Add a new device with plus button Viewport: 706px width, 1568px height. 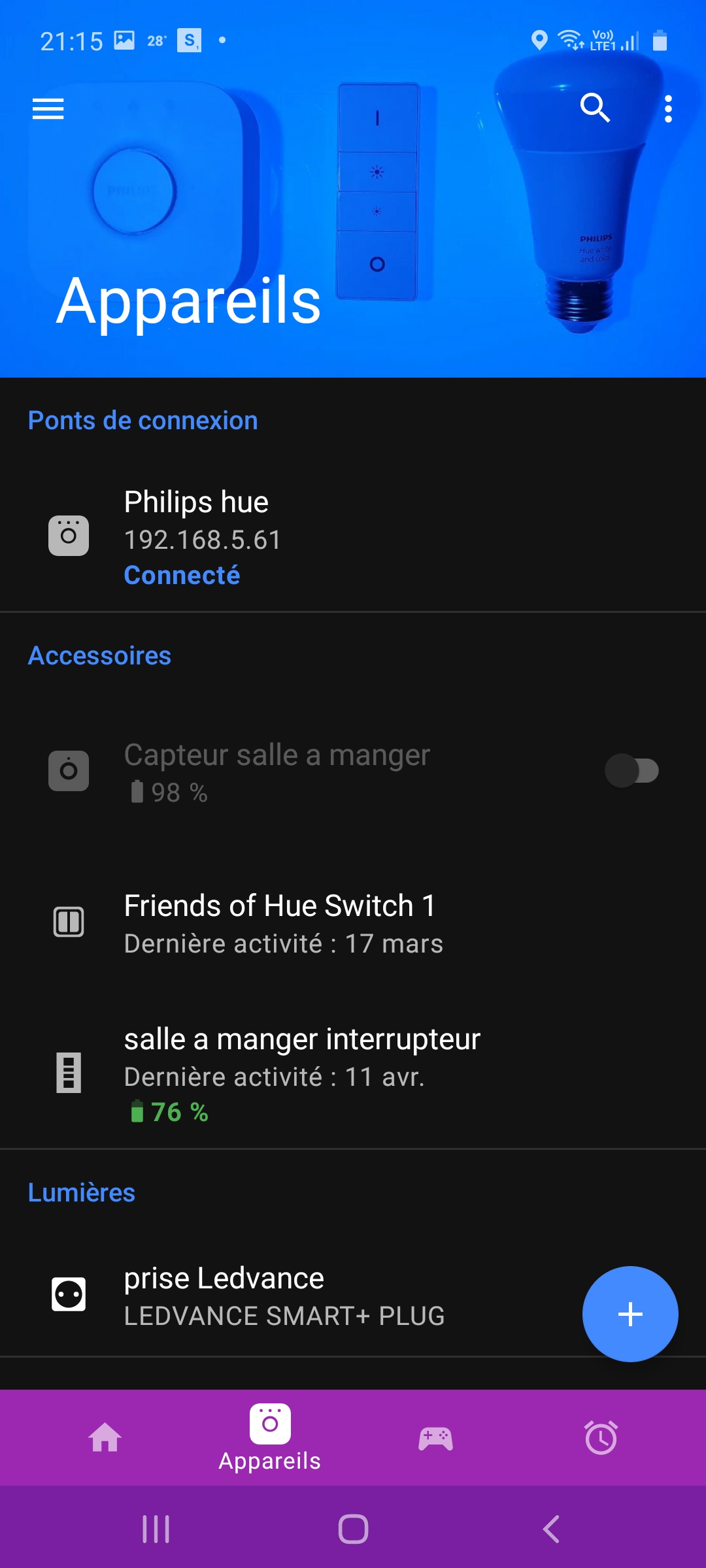point(630,1314)
